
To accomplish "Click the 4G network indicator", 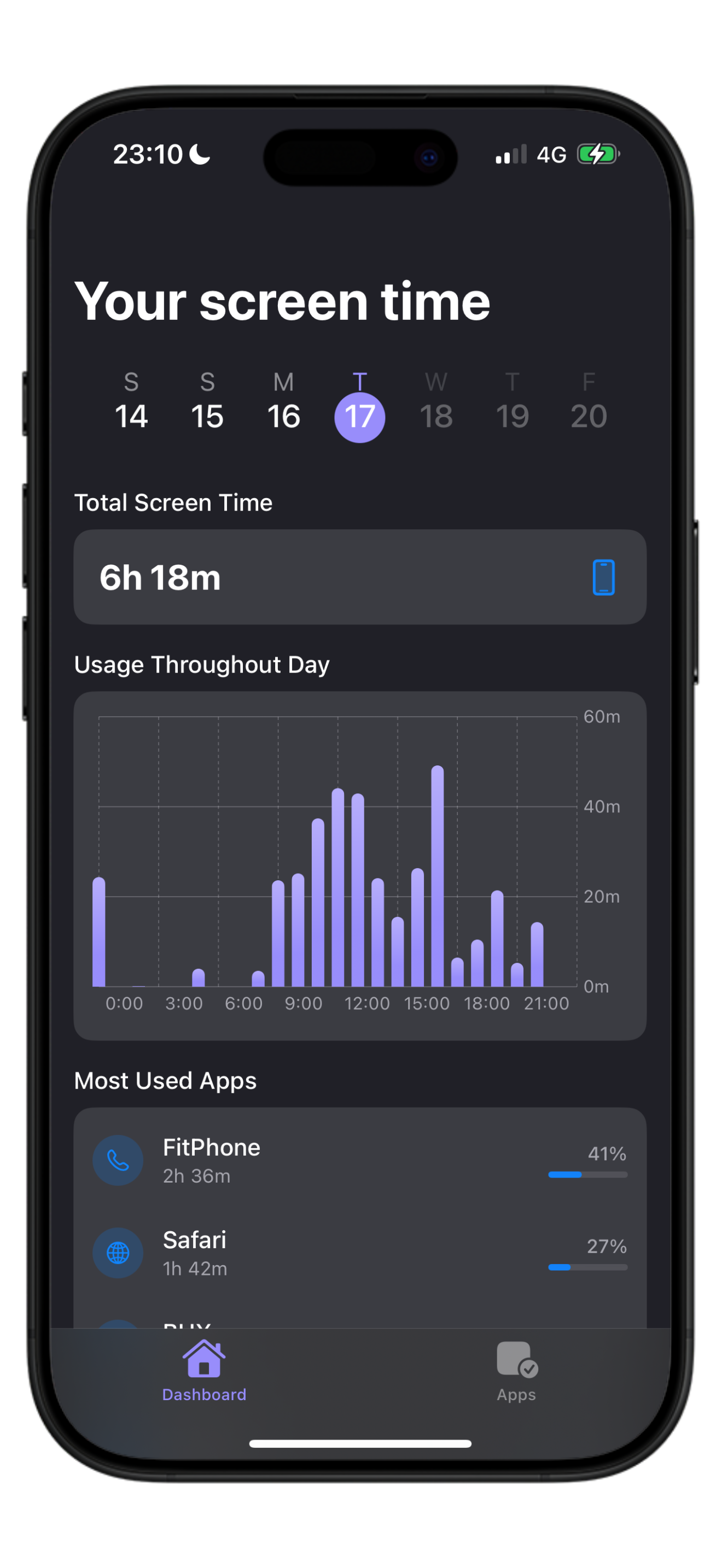I will pyautogui.click(x=551, y=155).
